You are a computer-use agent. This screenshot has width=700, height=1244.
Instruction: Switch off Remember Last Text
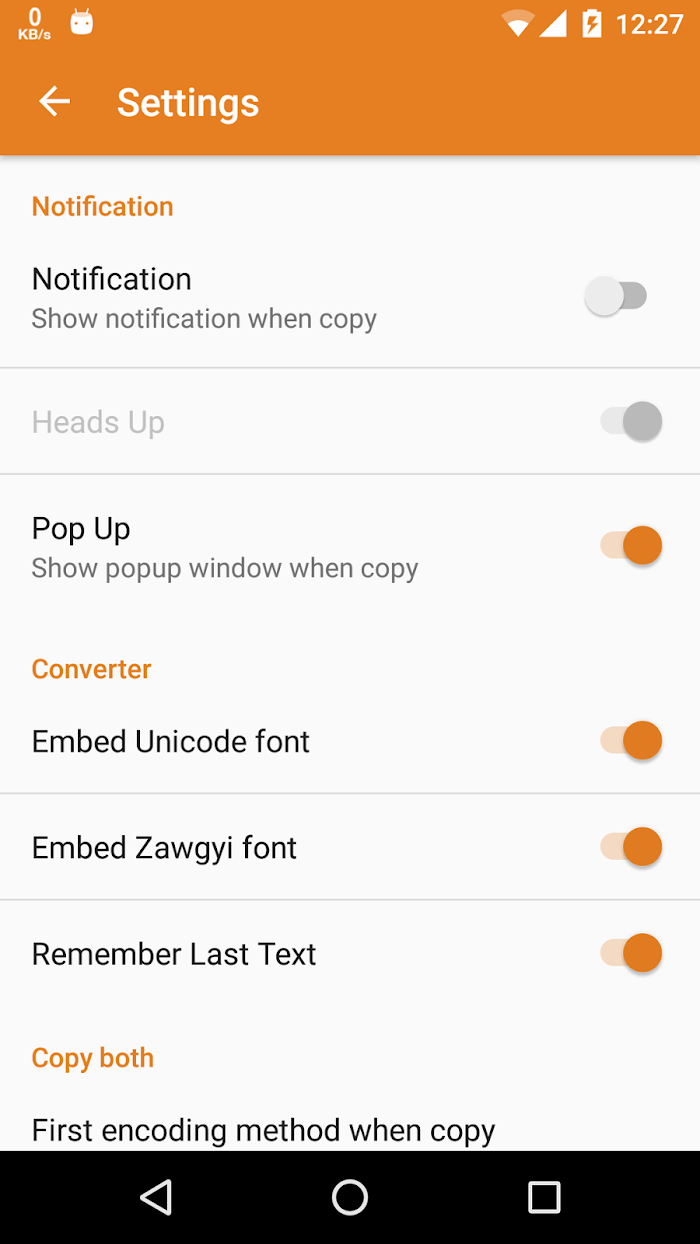pyautogui.click(x=631, y=953)
